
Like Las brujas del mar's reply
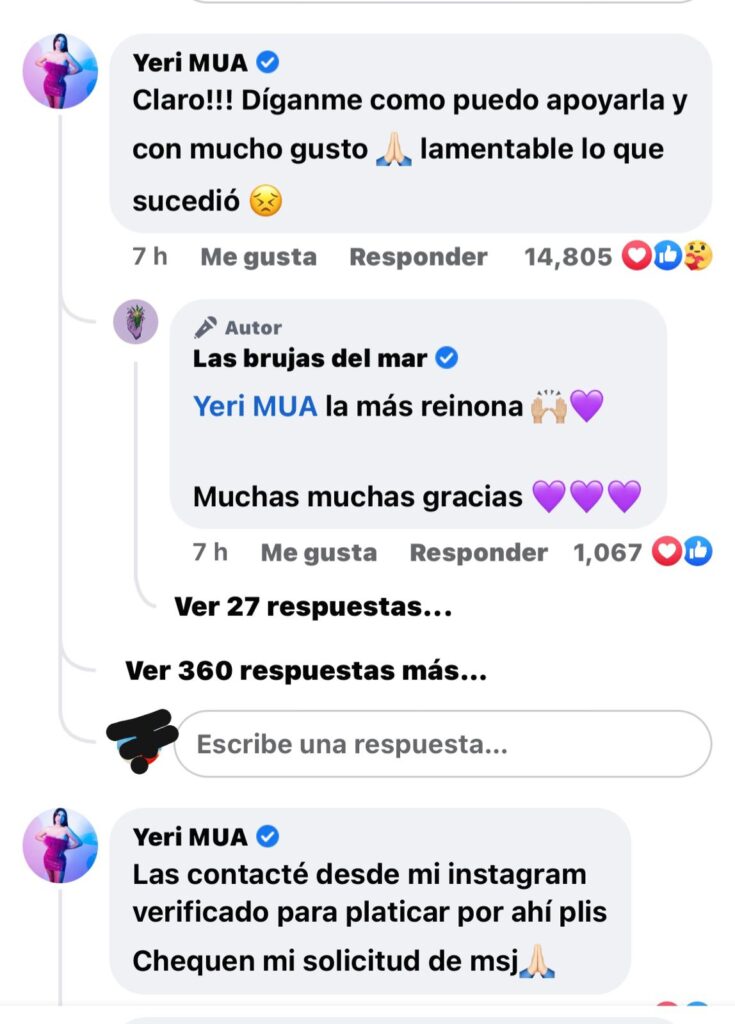tap(318, 553)
